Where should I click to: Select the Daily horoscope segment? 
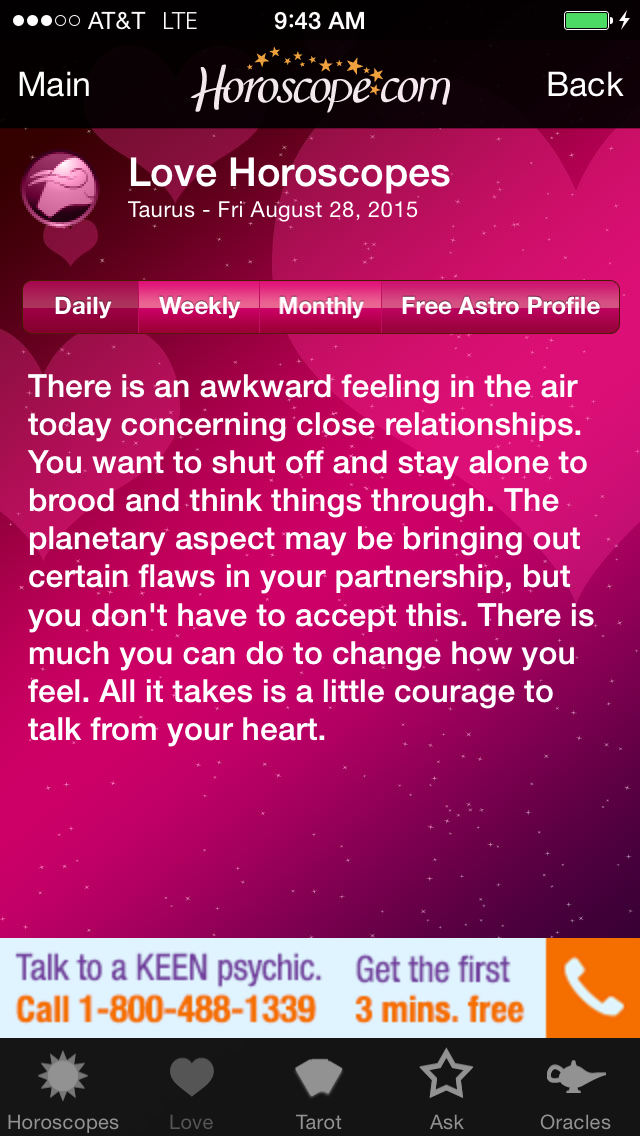click(x=81, y=306)
